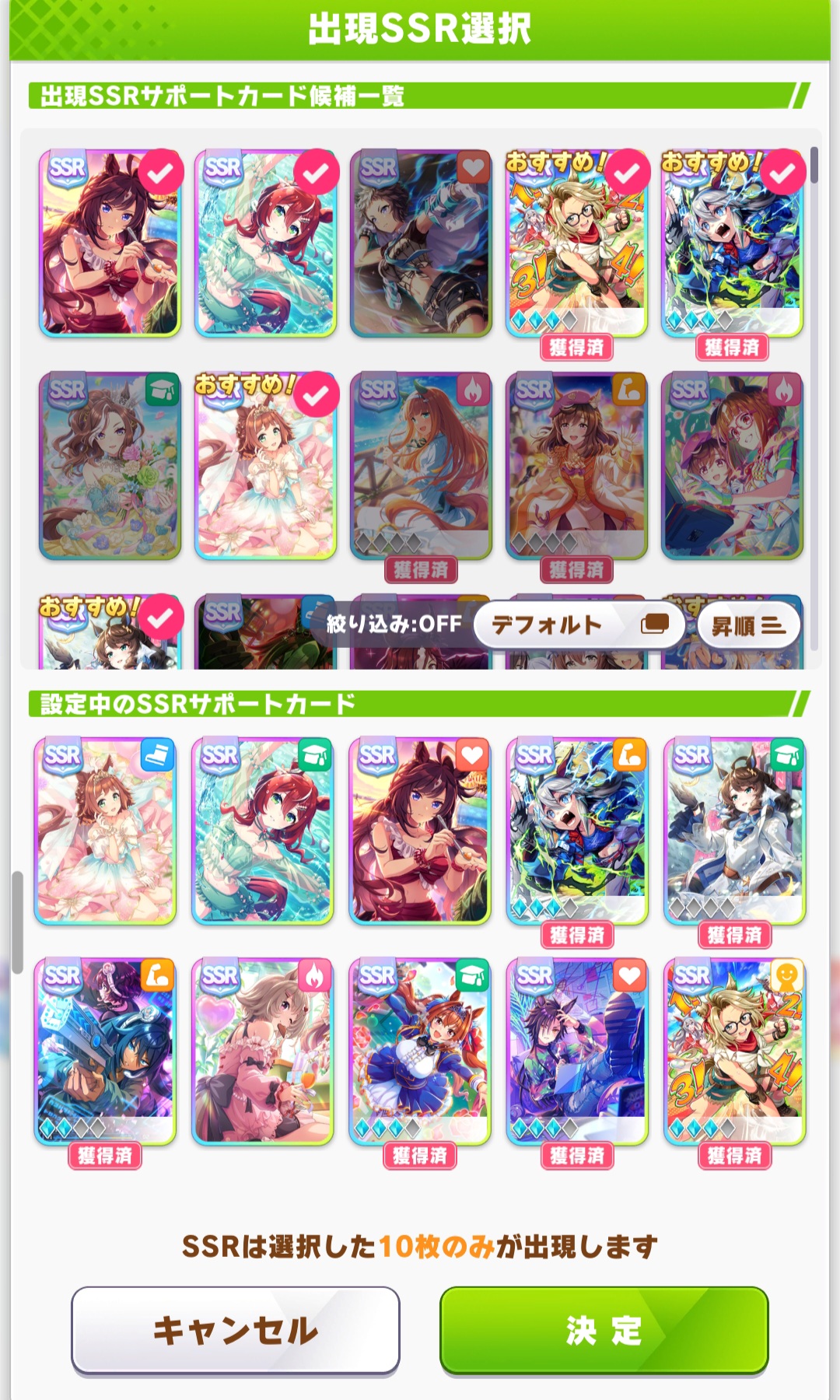The height and width of the screenshot is (1400, 840).
Task: Select the candidate card with two glasses-wearing girls
Action: tap(732, 466)
